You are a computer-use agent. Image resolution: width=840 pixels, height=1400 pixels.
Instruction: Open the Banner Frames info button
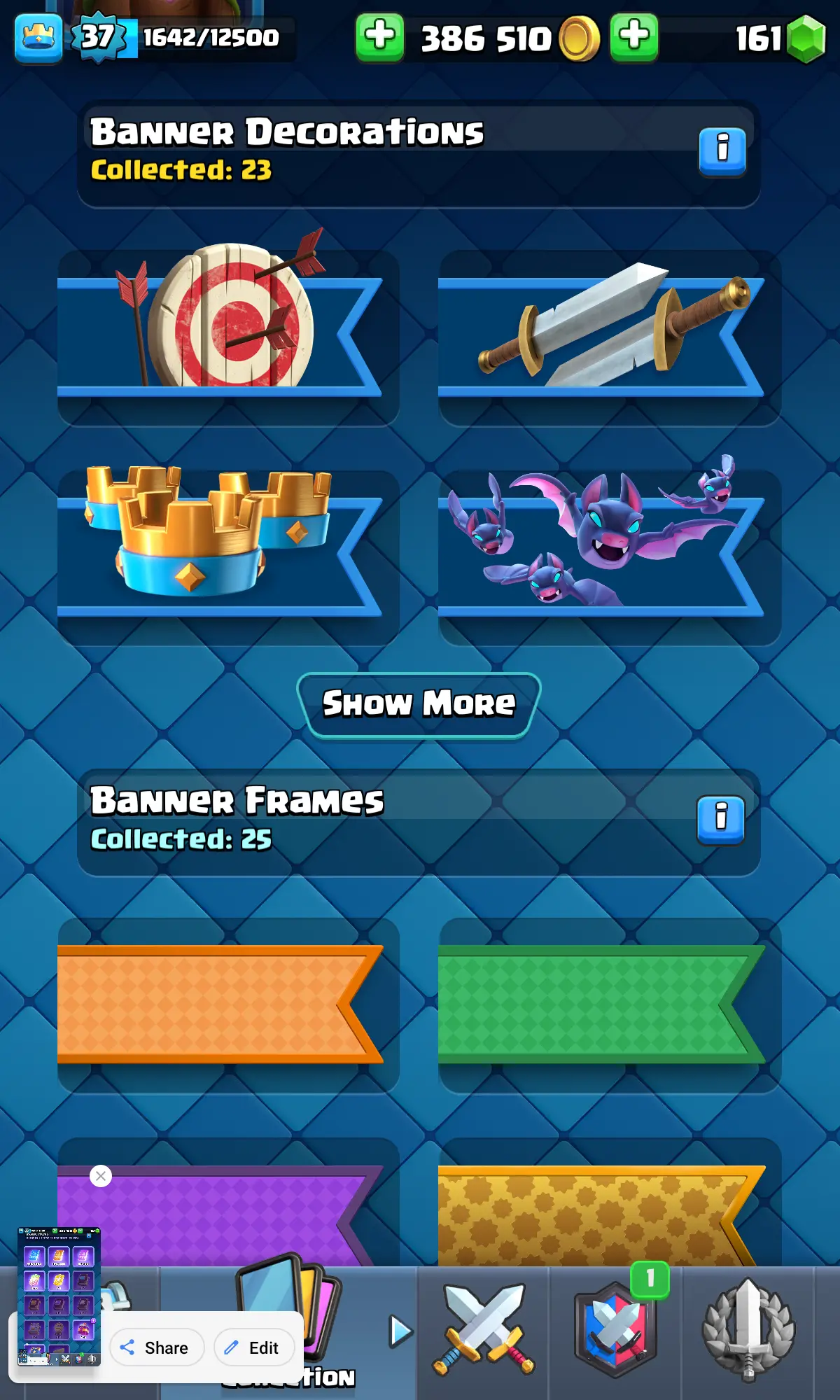tap(721, 819)
